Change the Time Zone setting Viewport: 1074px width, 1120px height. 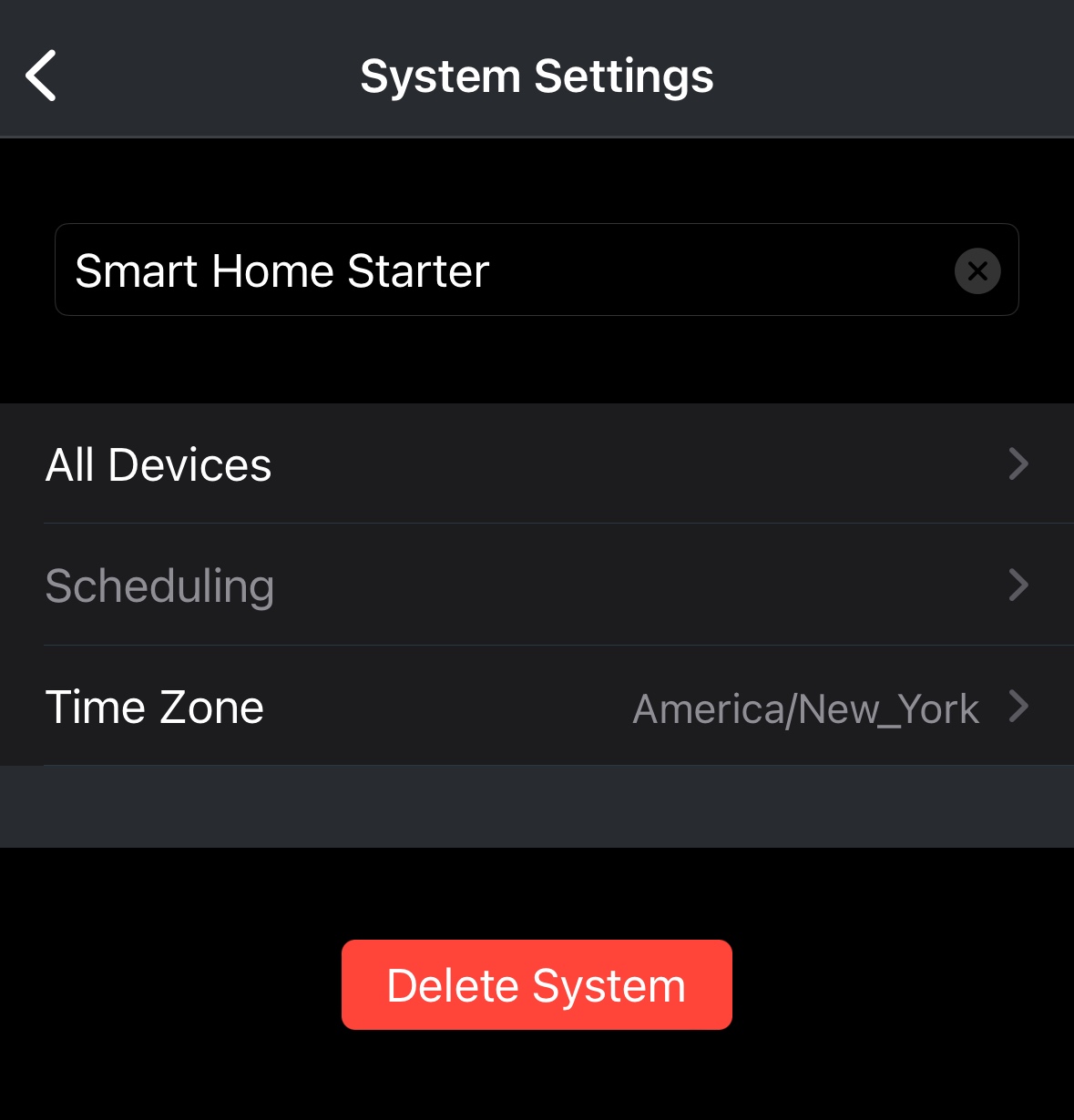pyautogui.click(x=537, y=707)
